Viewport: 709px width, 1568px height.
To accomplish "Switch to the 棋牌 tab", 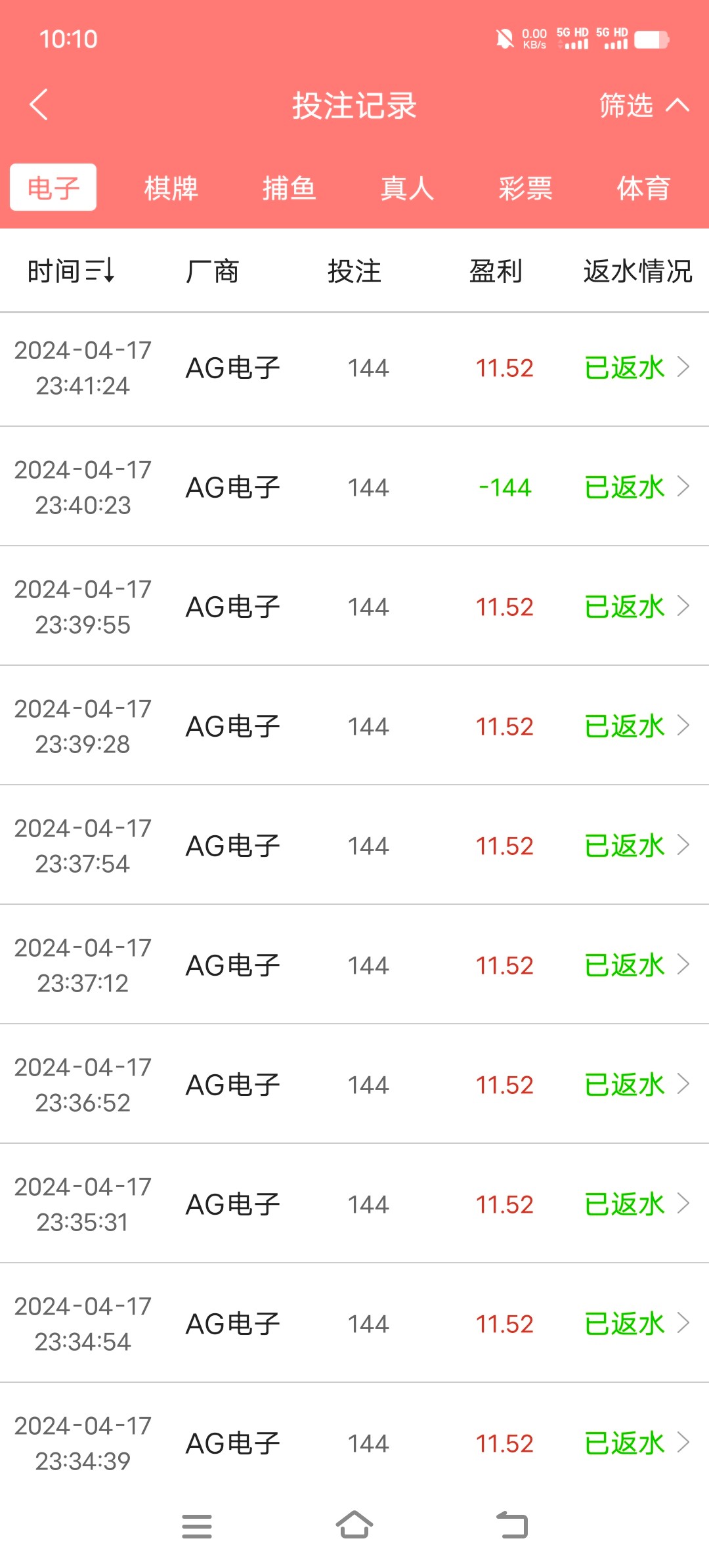I will point(171,188).
